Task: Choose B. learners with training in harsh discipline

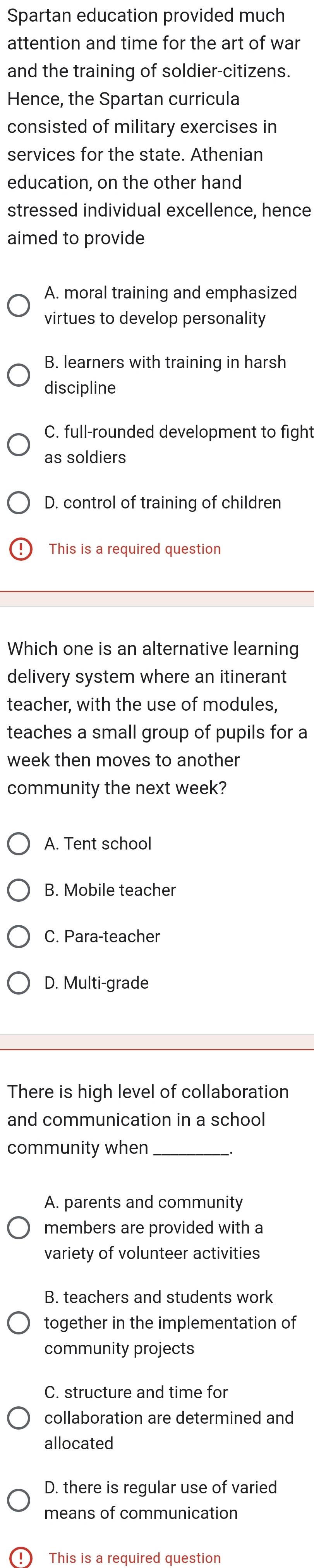Action: tap(18, 375)
